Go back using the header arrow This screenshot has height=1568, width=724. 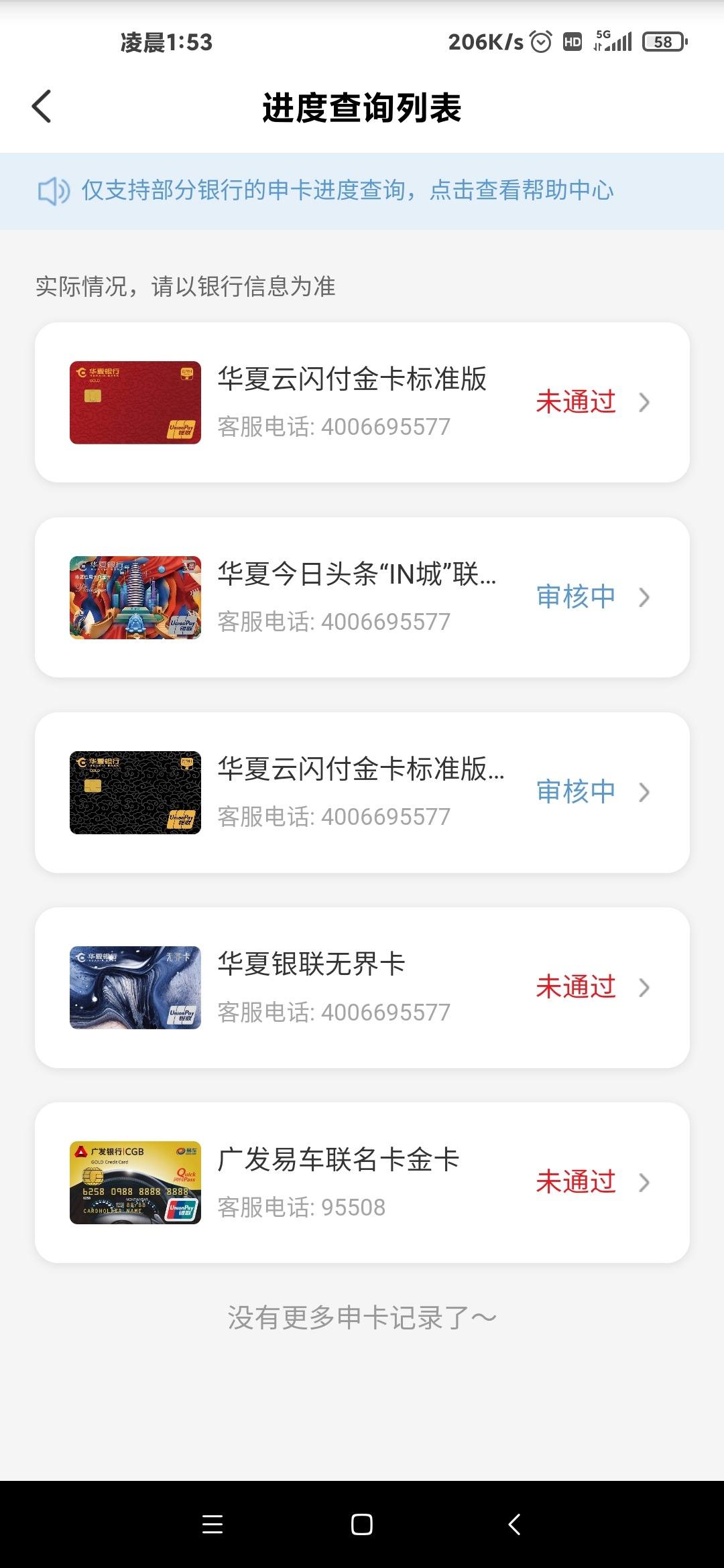(42, 107)
